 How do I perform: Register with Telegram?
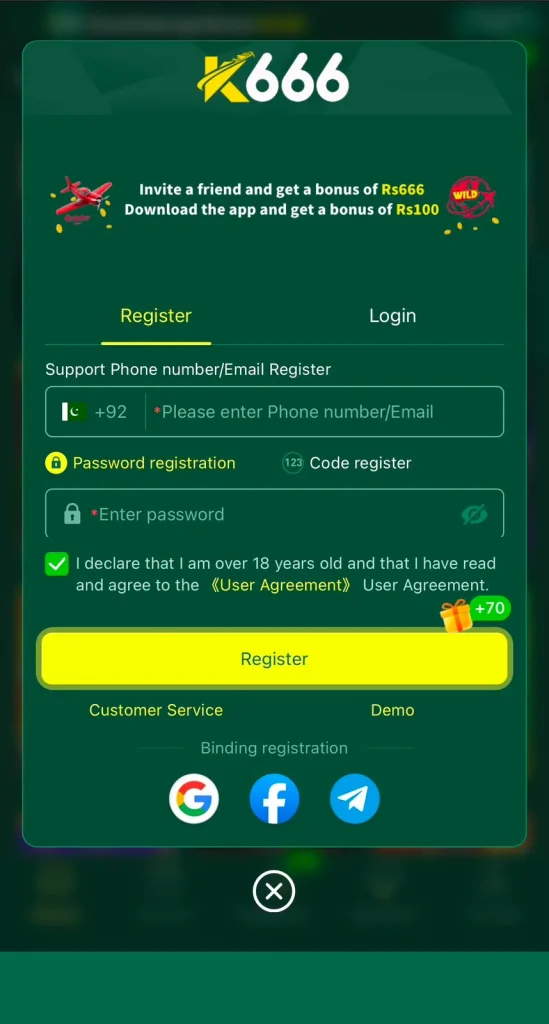354,799
